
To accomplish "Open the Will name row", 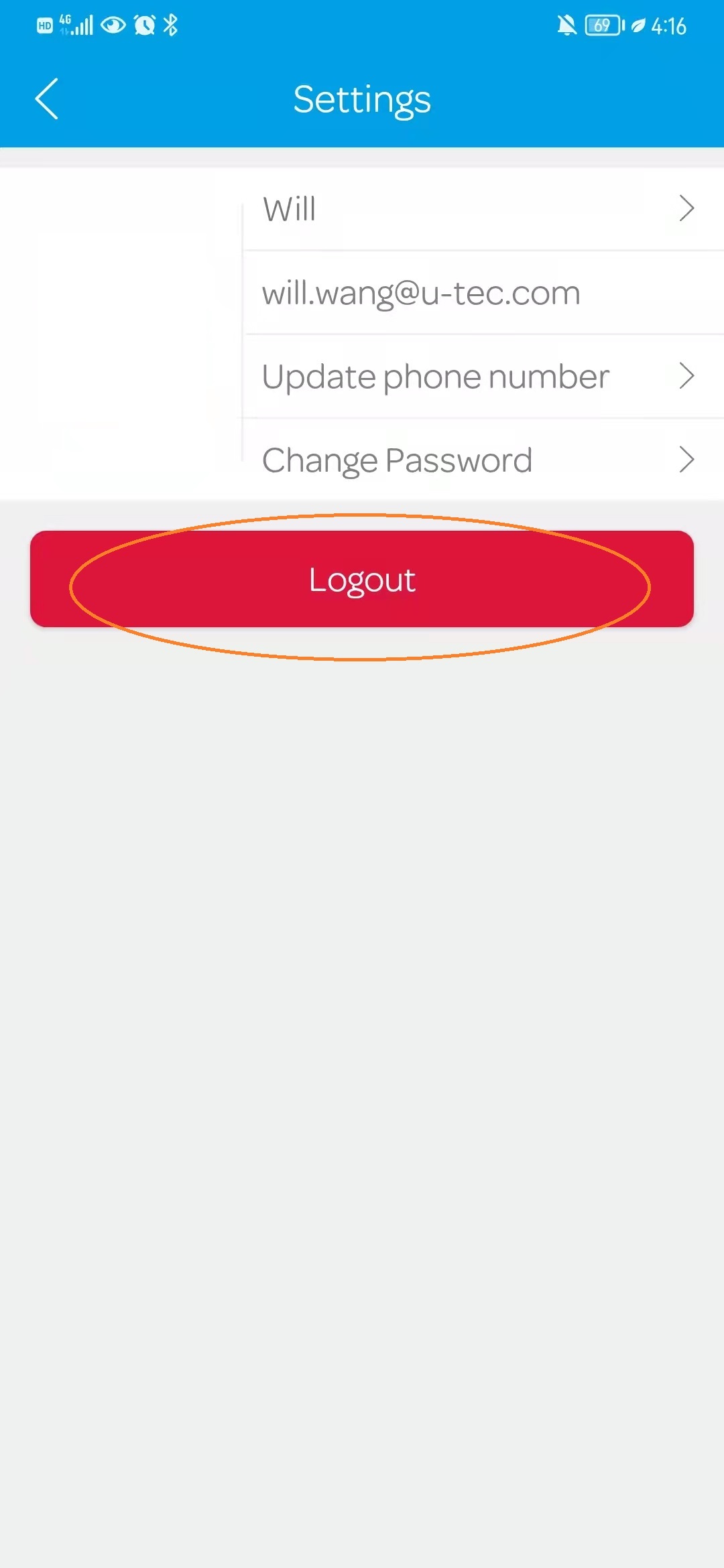I will tap(483, 208).
